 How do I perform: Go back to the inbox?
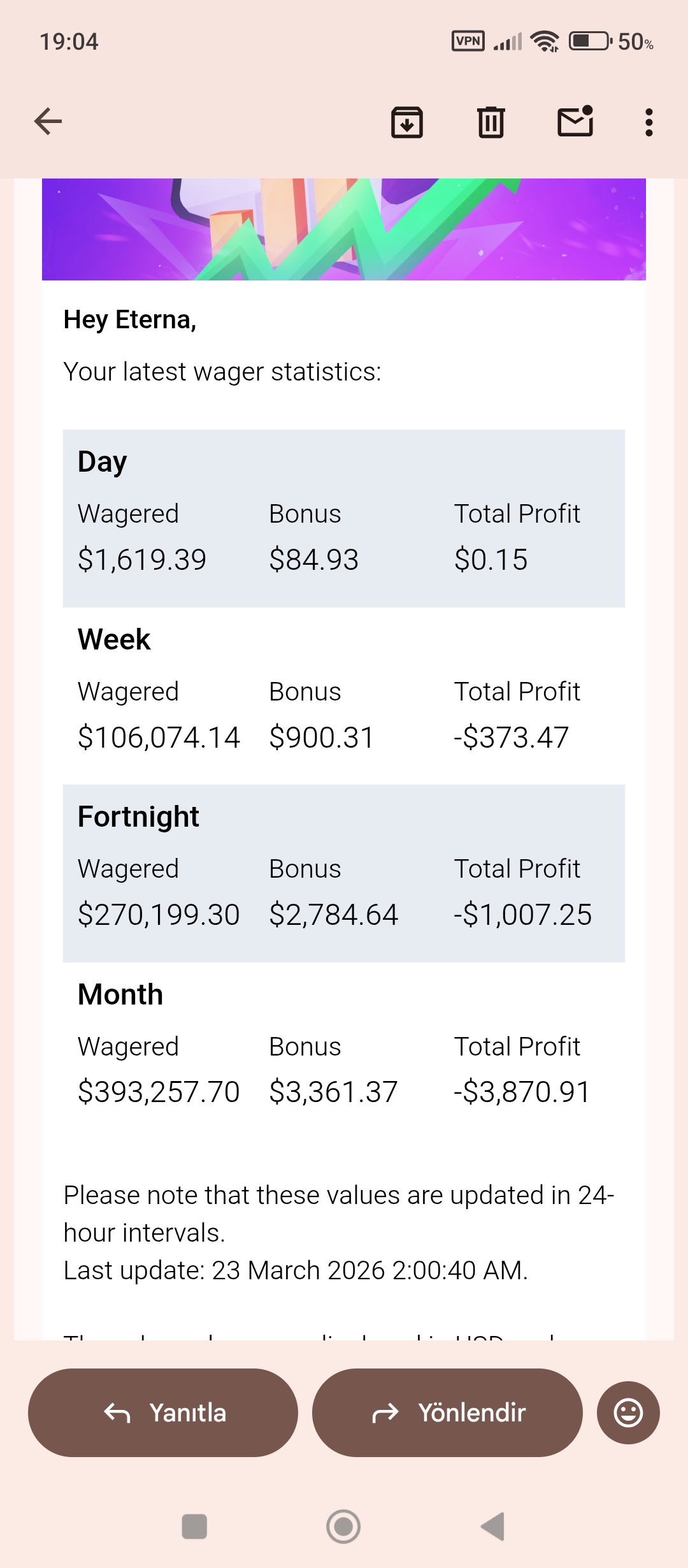click(x=48, y=121)
